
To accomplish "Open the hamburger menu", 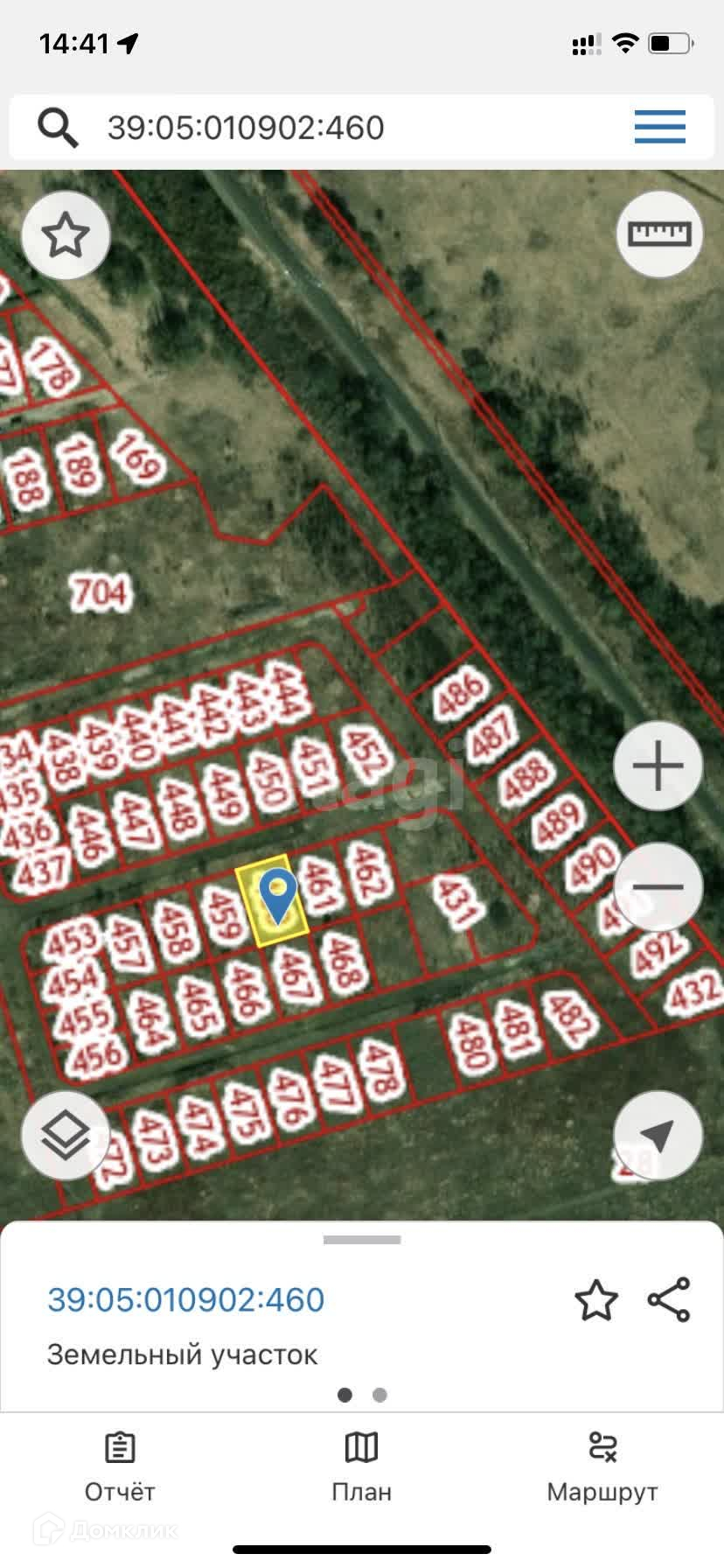I will coord(659,128).
